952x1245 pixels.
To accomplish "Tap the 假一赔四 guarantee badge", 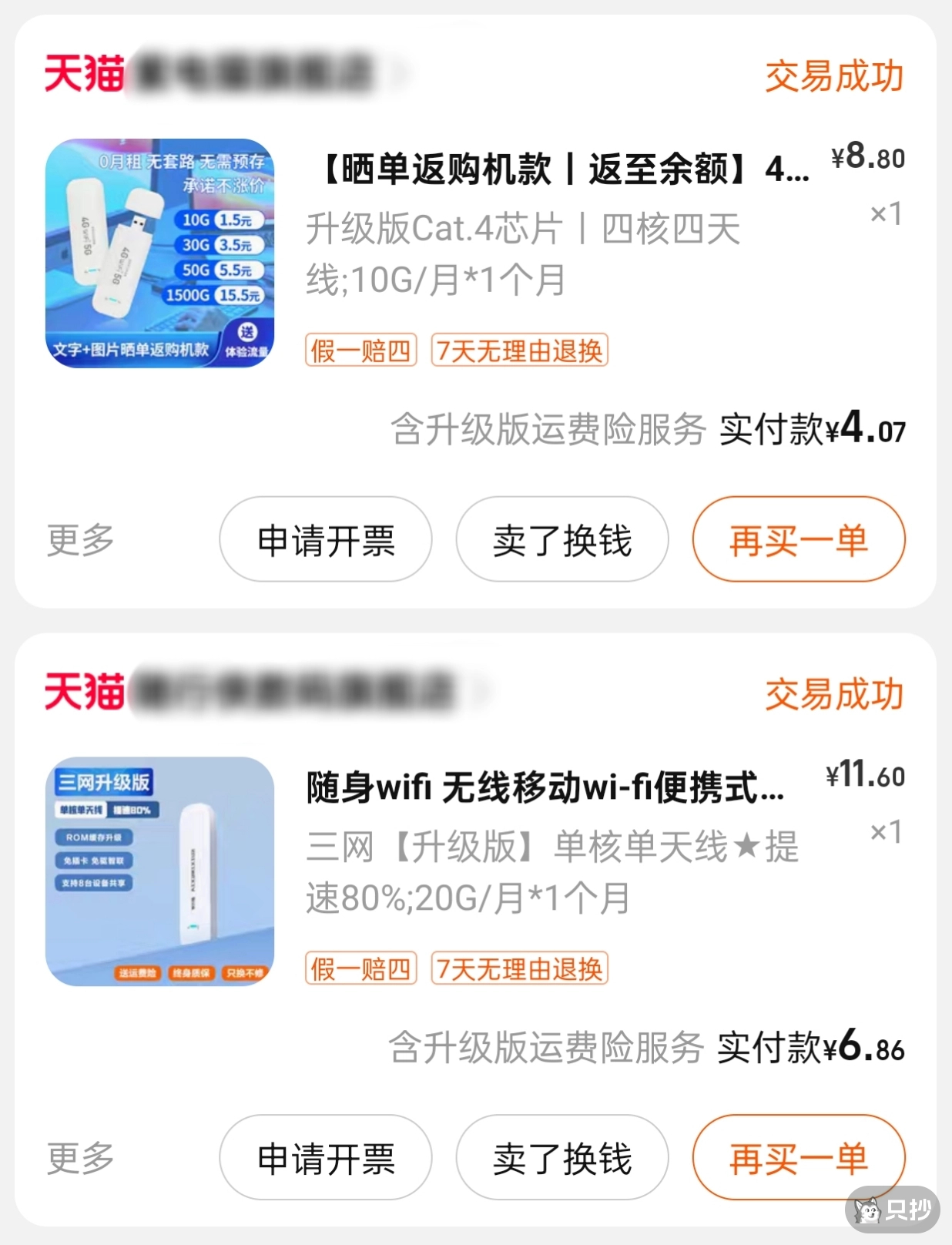I will coord(360,351).
